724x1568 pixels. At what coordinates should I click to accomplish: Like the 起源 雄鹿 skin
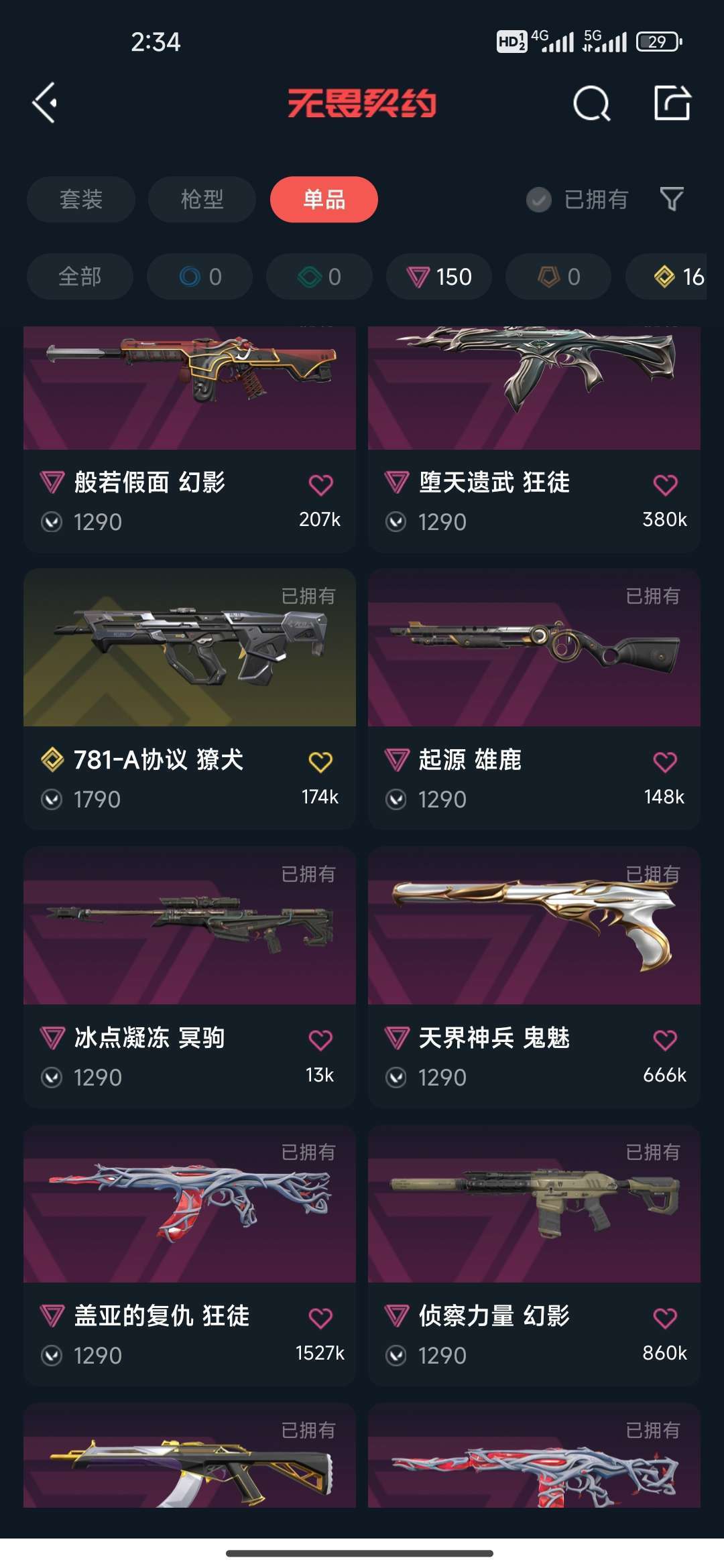pyautogui.click(x=665, y=762)
